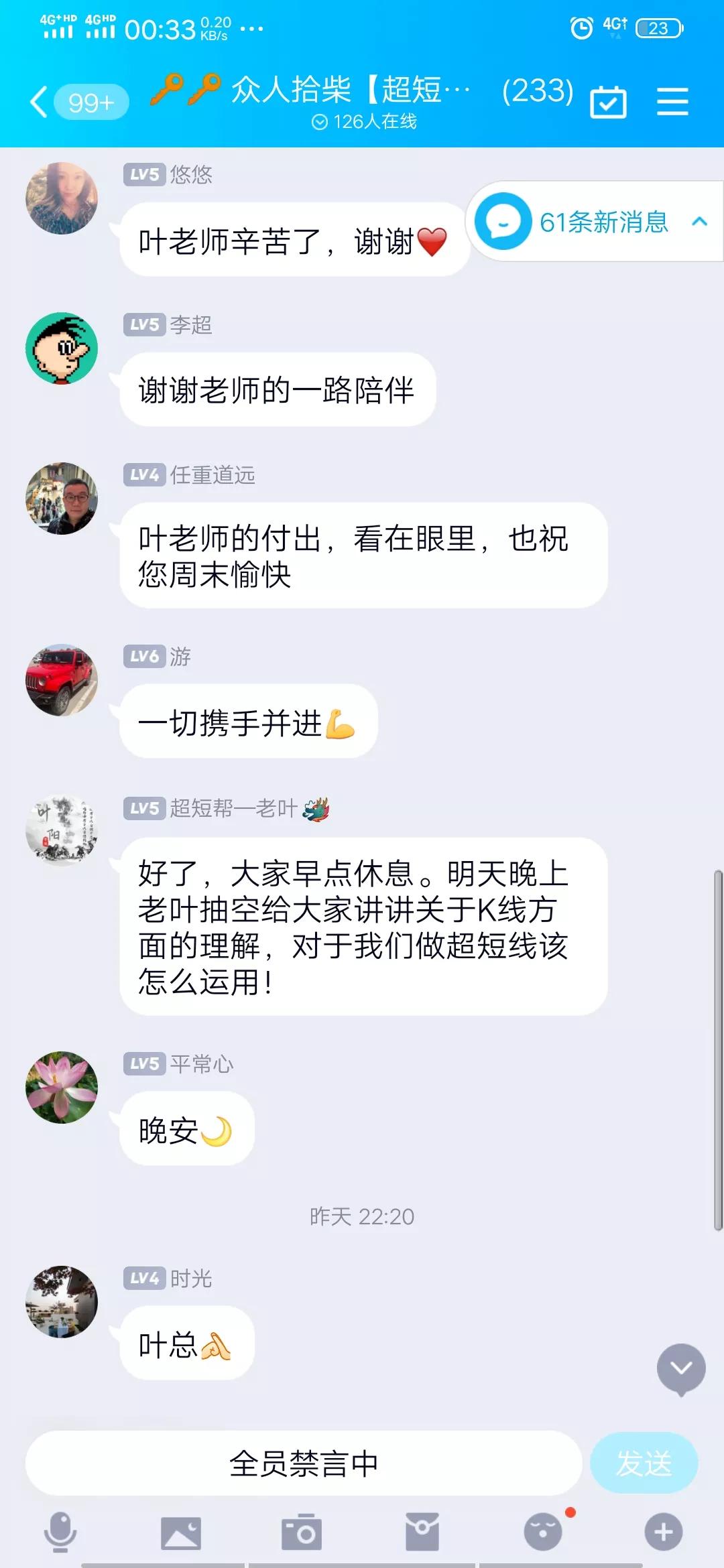
Task: Expand member list via 126人在线 label
Action: point(366,123)
